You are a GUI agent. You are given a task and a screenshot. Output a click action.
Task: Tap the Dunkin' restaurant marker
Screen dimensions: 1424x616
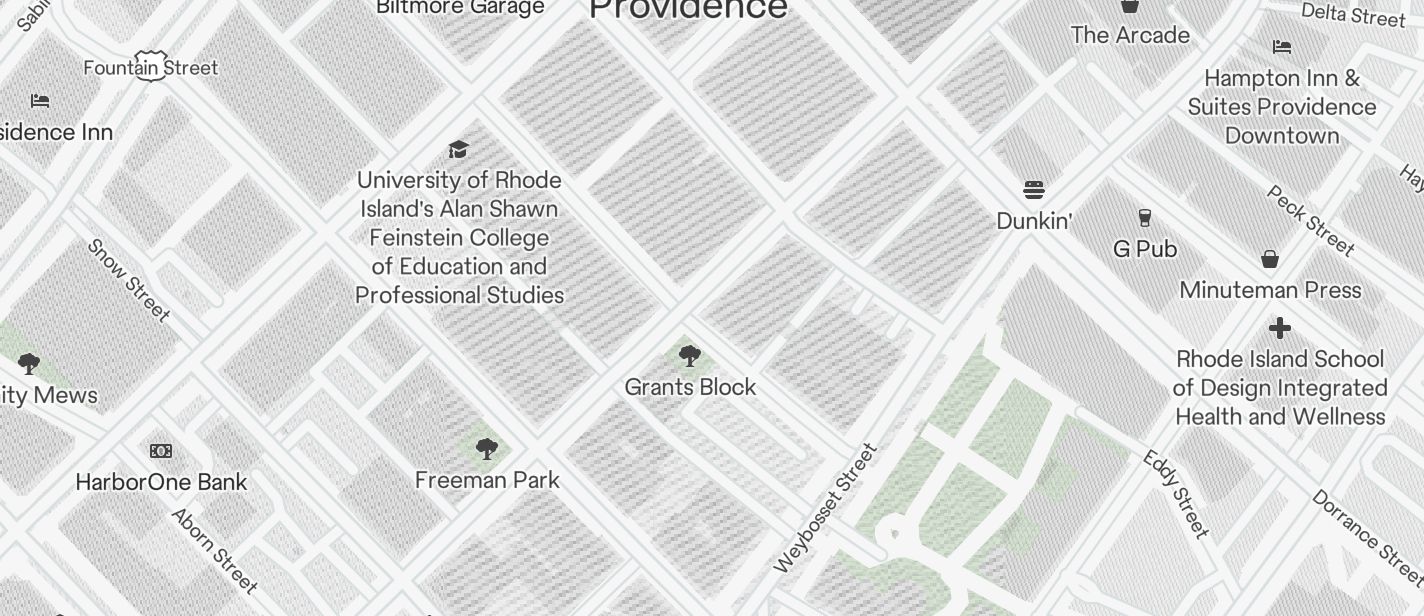1034,190
